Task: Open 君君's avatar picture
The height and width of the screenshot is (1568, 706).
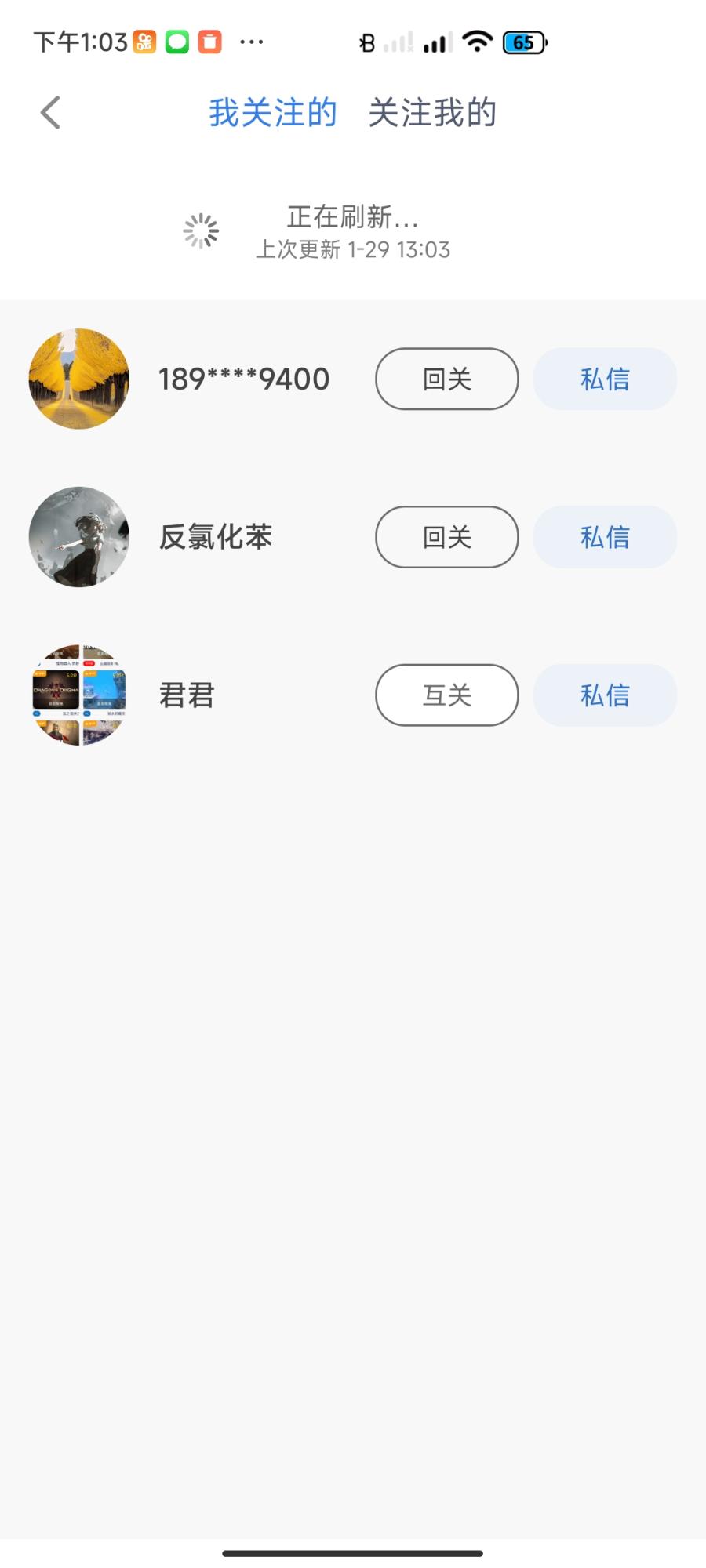Action: tap(79, 695)
